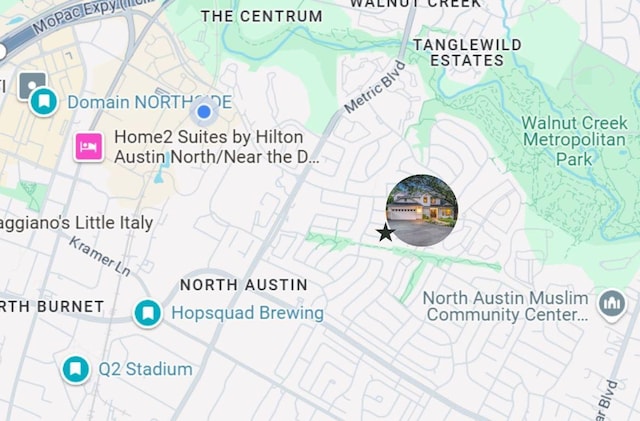Select North Austin Muslim Community Center pin
640x421 pixels.
(x=611, y=303)
